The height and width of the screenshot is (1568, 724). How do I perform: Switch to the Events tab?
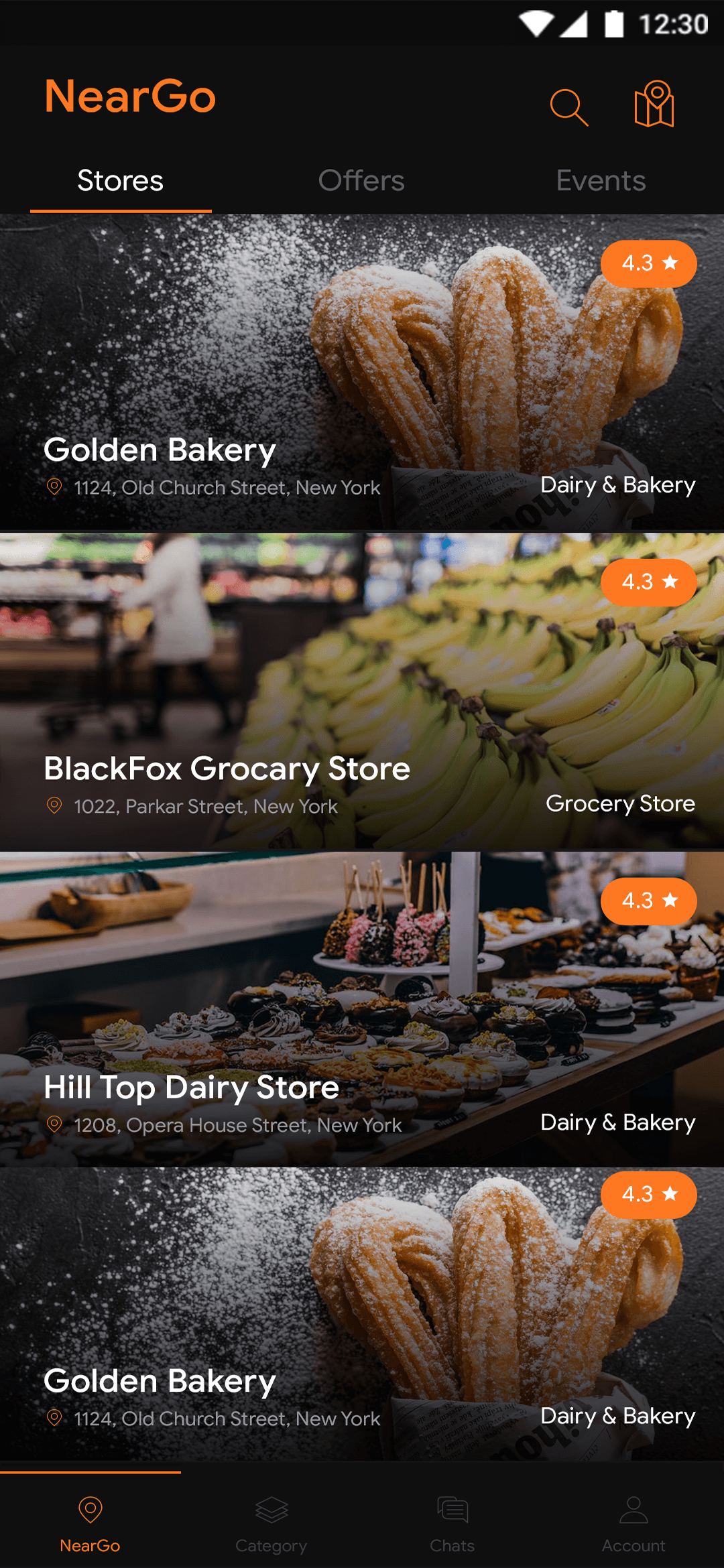[x=600, y=180]
